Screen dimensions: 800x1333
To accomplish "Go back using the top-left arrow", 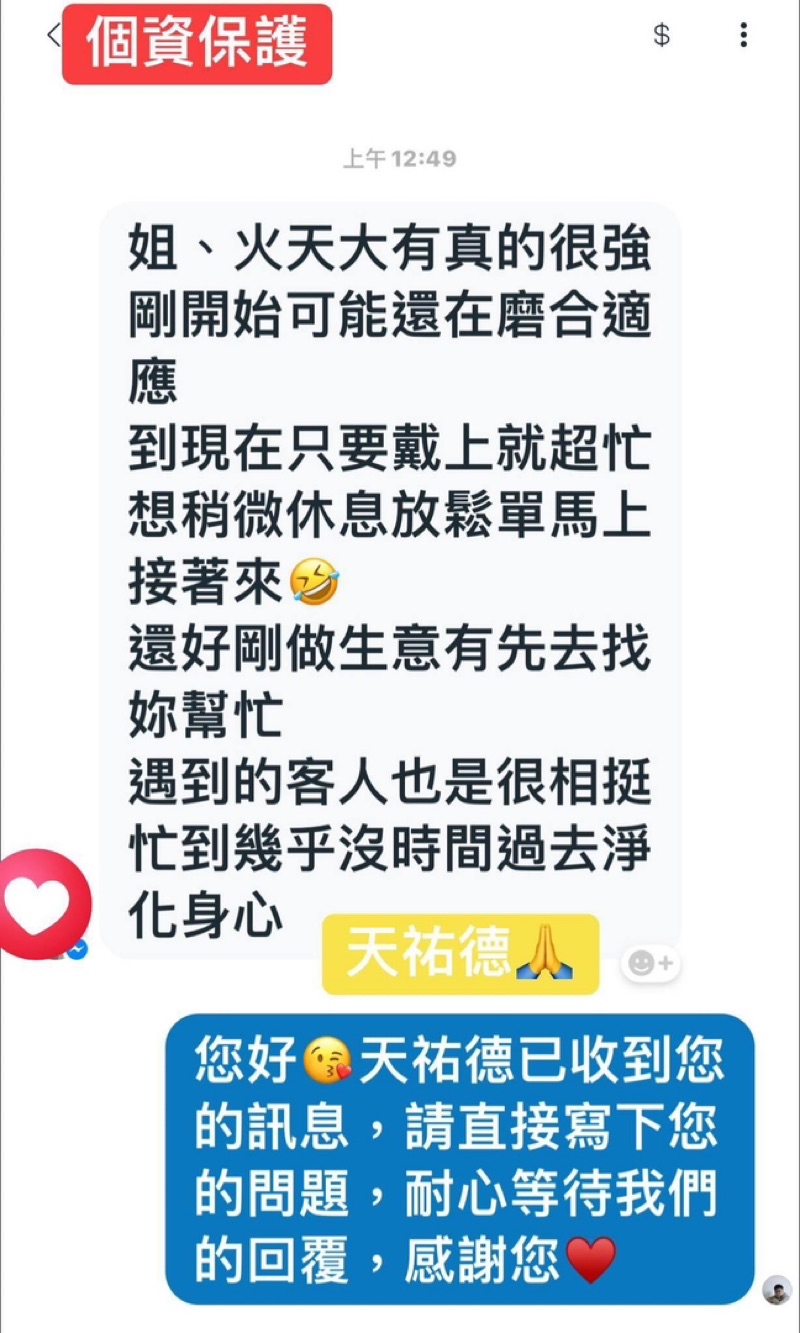I will pos(53,36).
